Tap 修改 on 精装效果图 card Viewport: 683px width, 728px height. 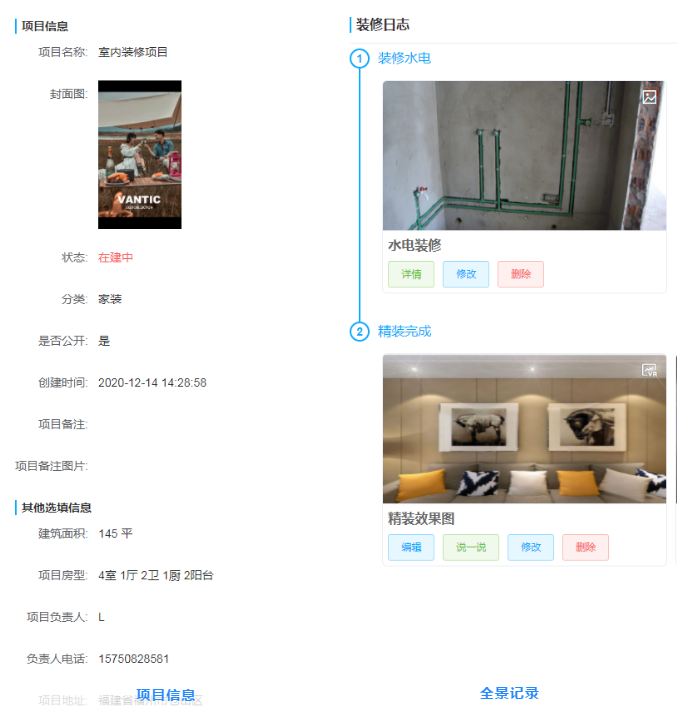click(x=530, y=547)
